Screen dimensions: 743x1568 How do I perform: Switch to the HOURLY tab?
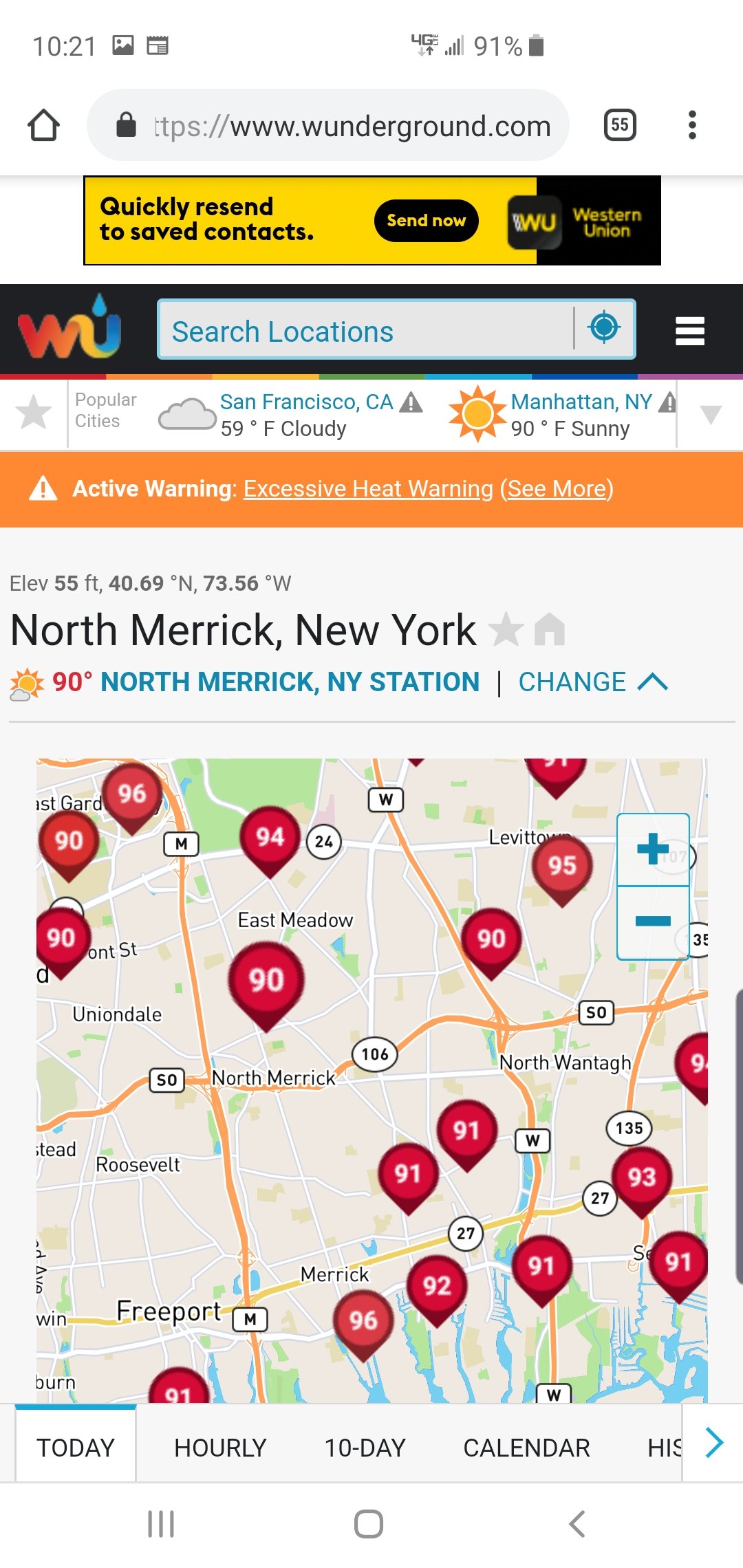click(x=220, y=1448)
